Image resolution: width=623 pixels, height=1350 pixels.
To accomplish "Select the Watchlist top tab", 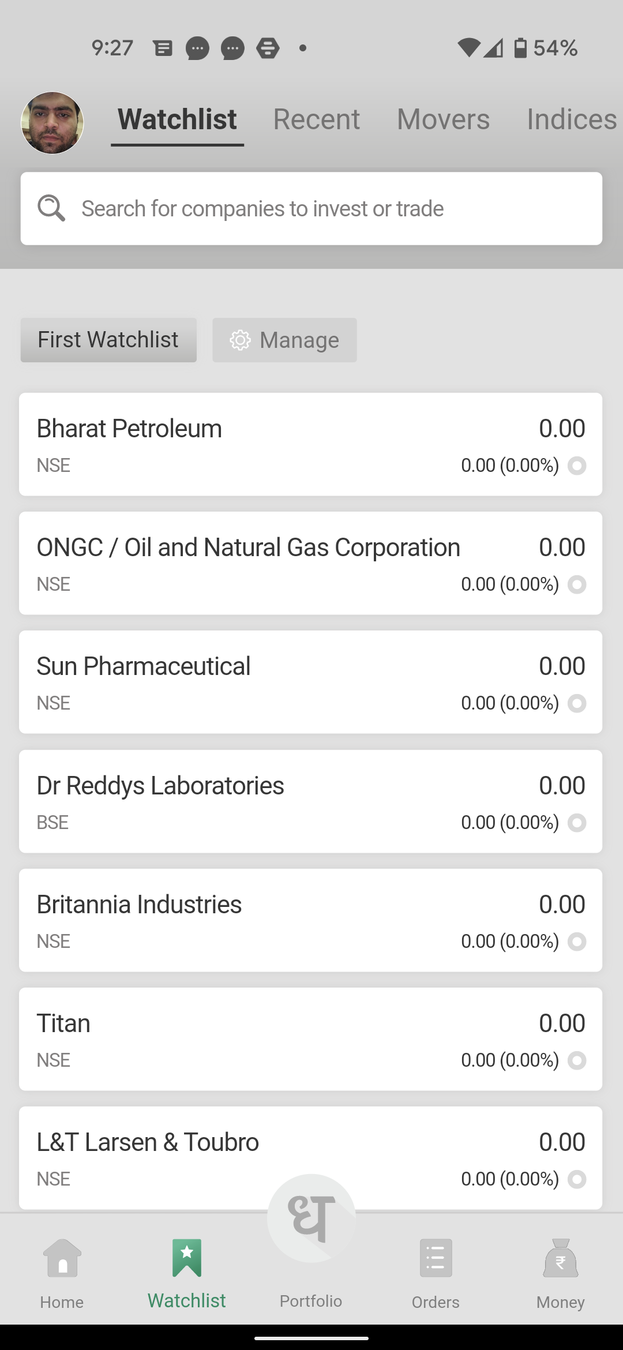I will click(x=177, y=119).
